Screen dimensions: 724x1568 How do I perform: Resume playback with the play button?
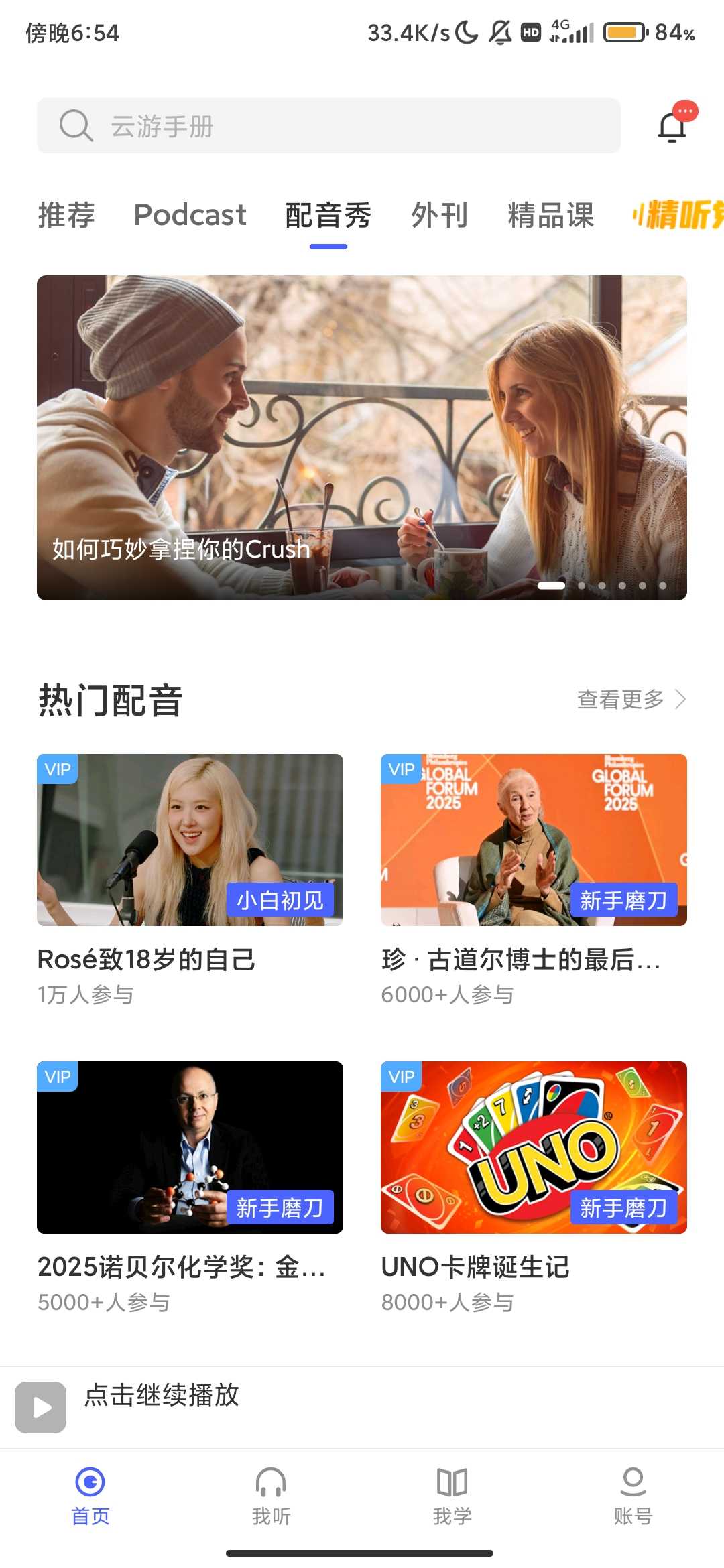click(x=41, y=1407)
